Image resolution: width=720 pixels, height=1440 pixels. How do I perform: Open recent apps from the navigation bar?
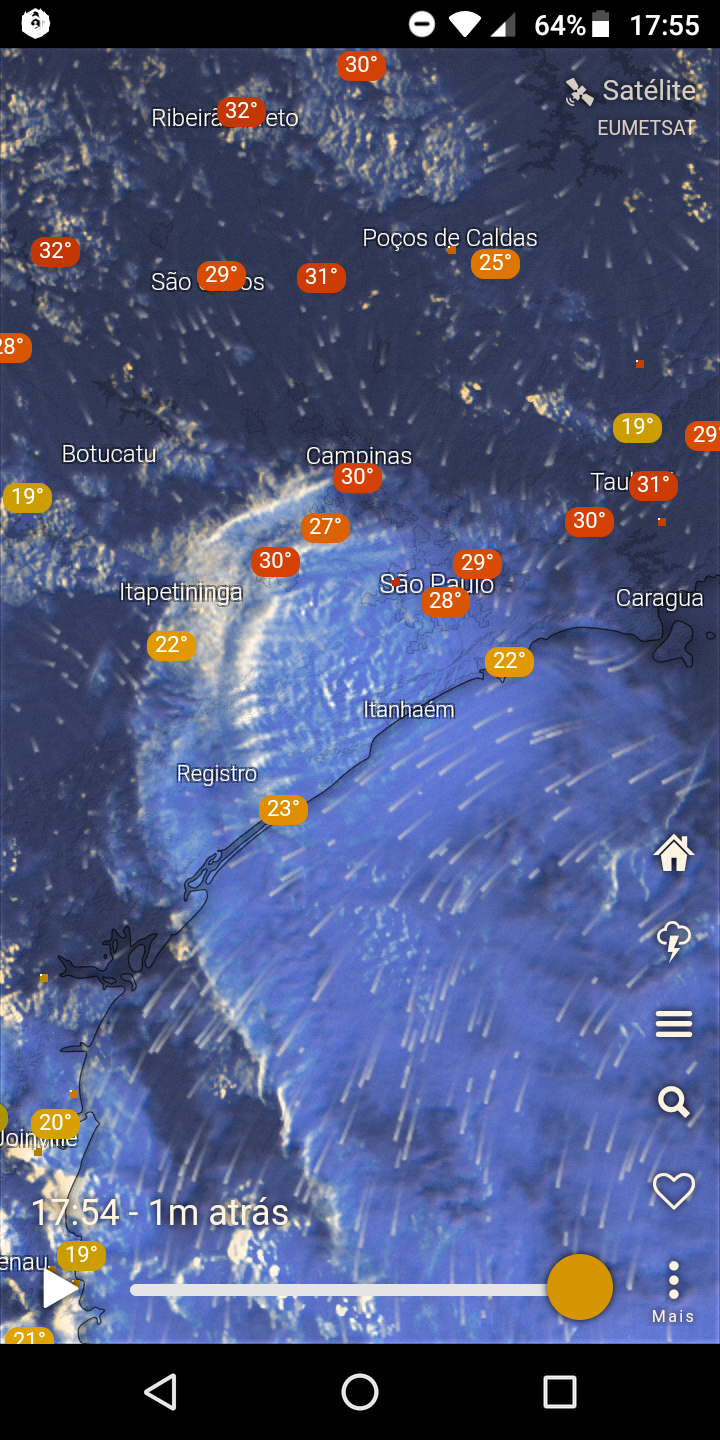[560, 1391]
